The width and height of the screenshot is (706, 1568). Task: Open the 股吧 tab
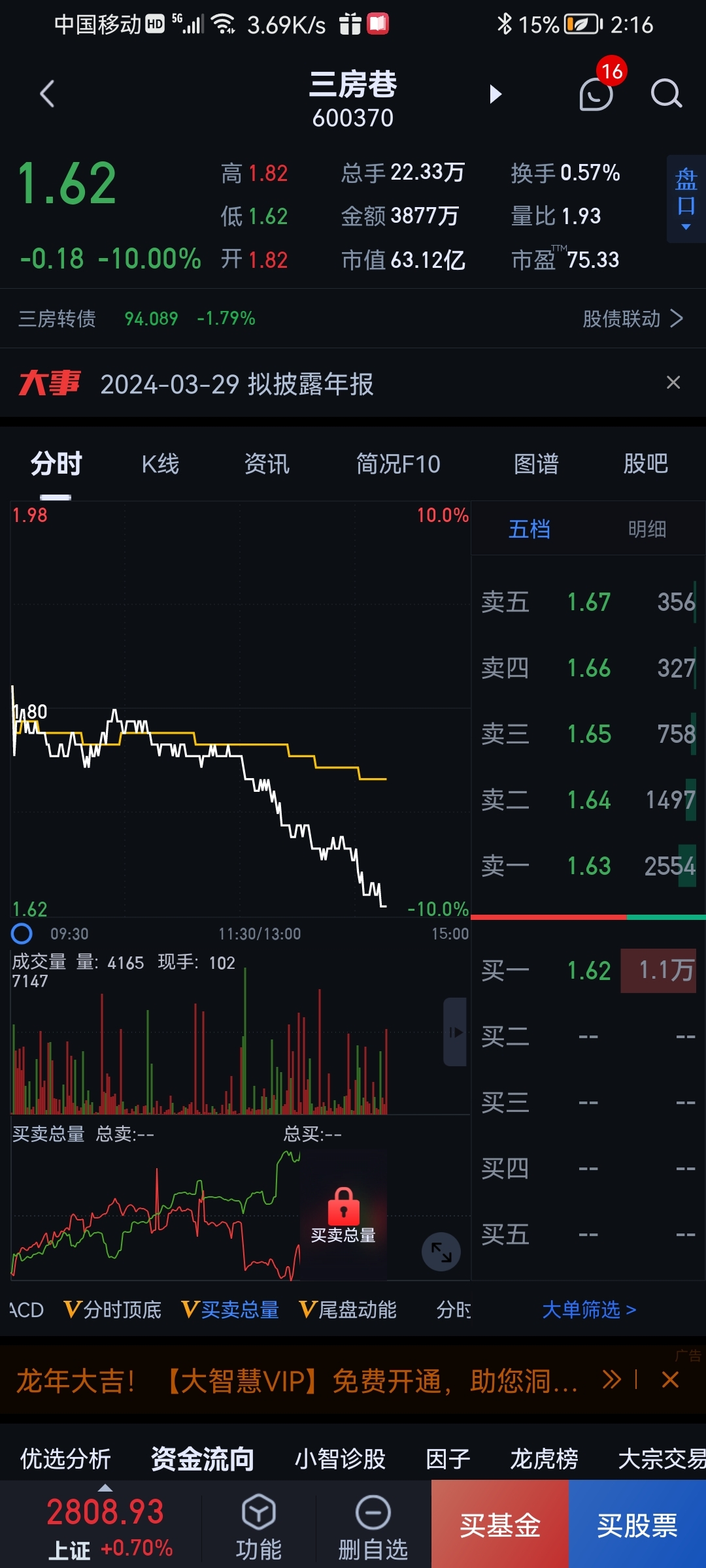[x=645, y=465]
